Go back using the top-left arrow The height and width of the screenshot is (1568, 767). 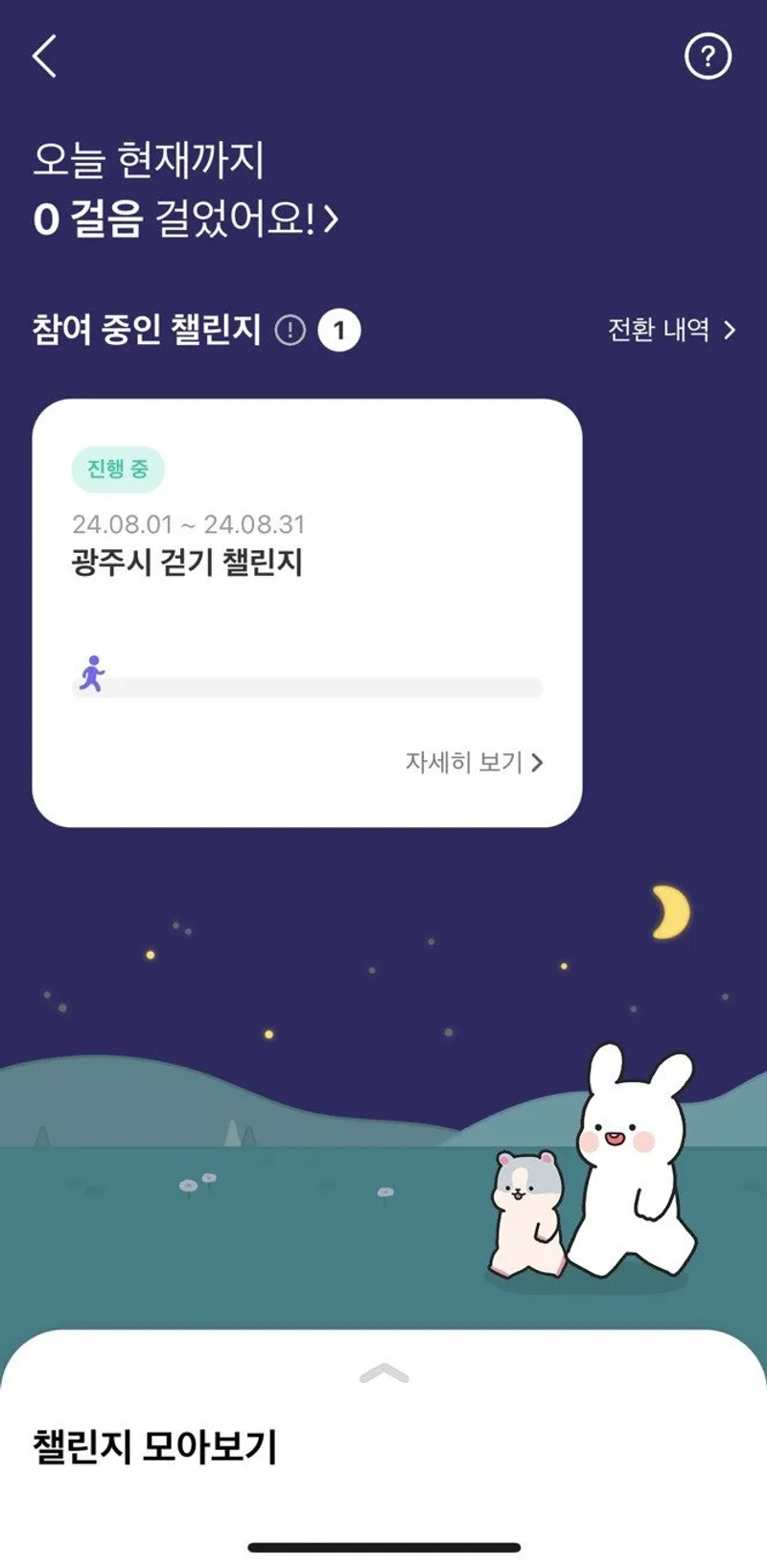coord(44,57)
